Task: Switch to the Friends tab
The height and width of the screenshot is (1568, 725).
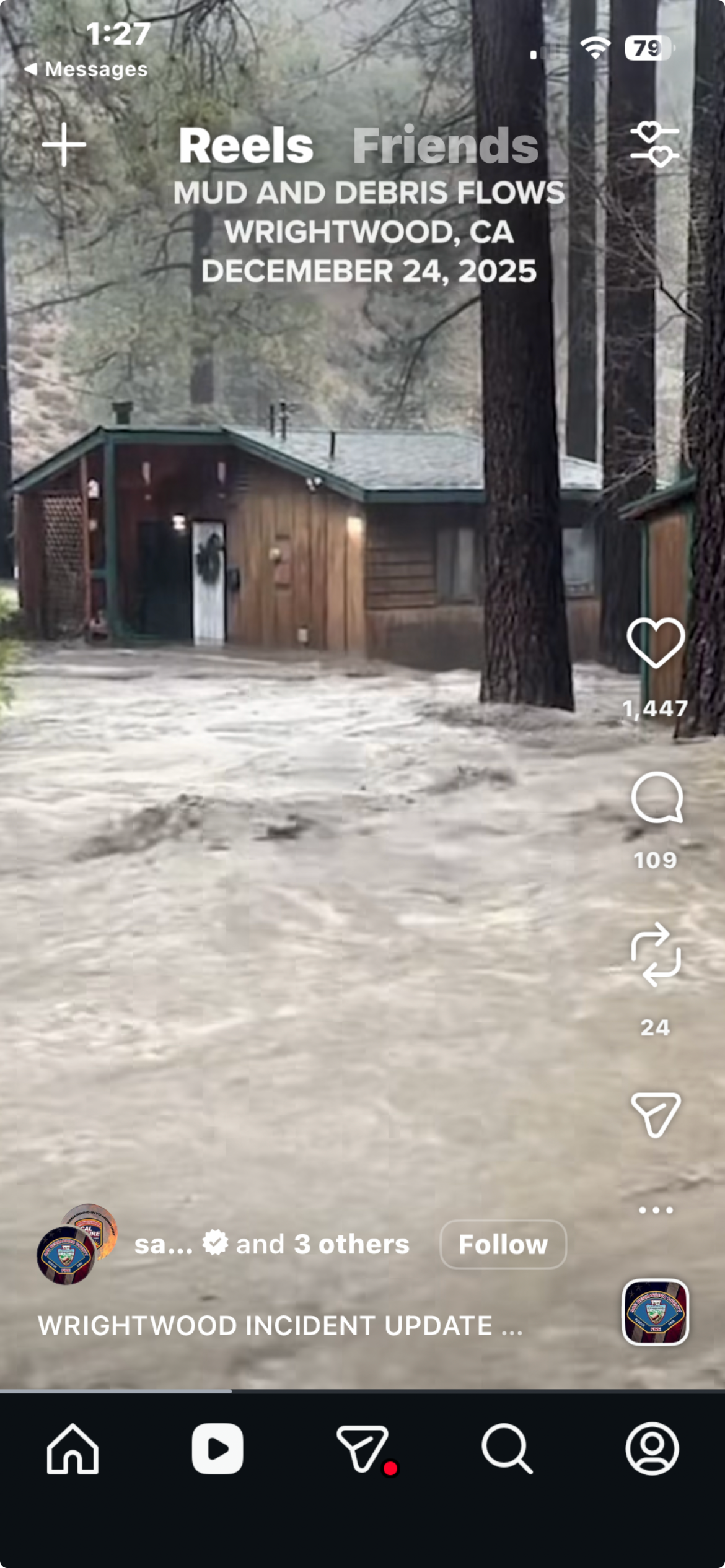Action: click(445, 146)
